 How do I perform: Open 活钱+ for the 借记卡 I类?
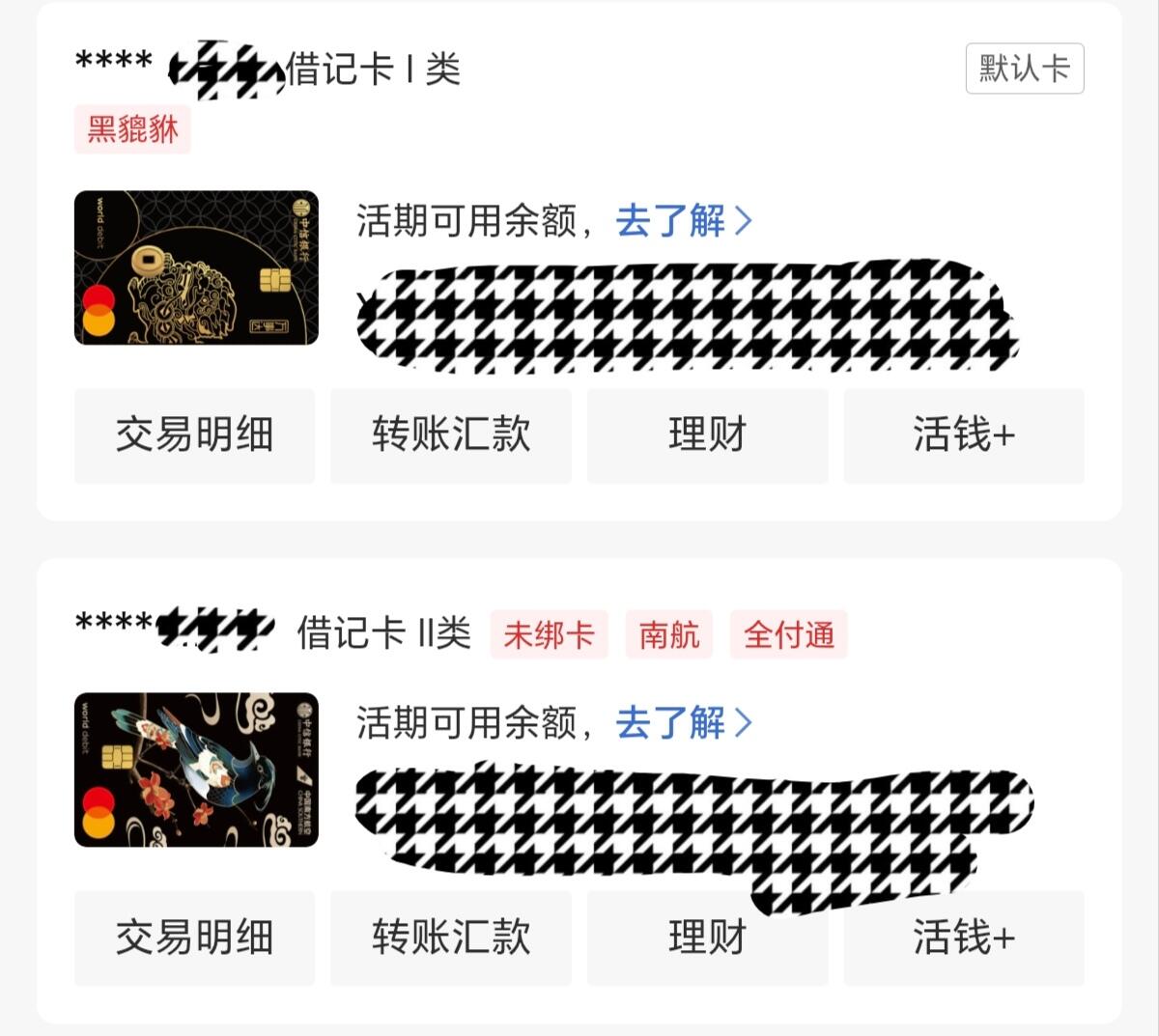pos(963,435)
